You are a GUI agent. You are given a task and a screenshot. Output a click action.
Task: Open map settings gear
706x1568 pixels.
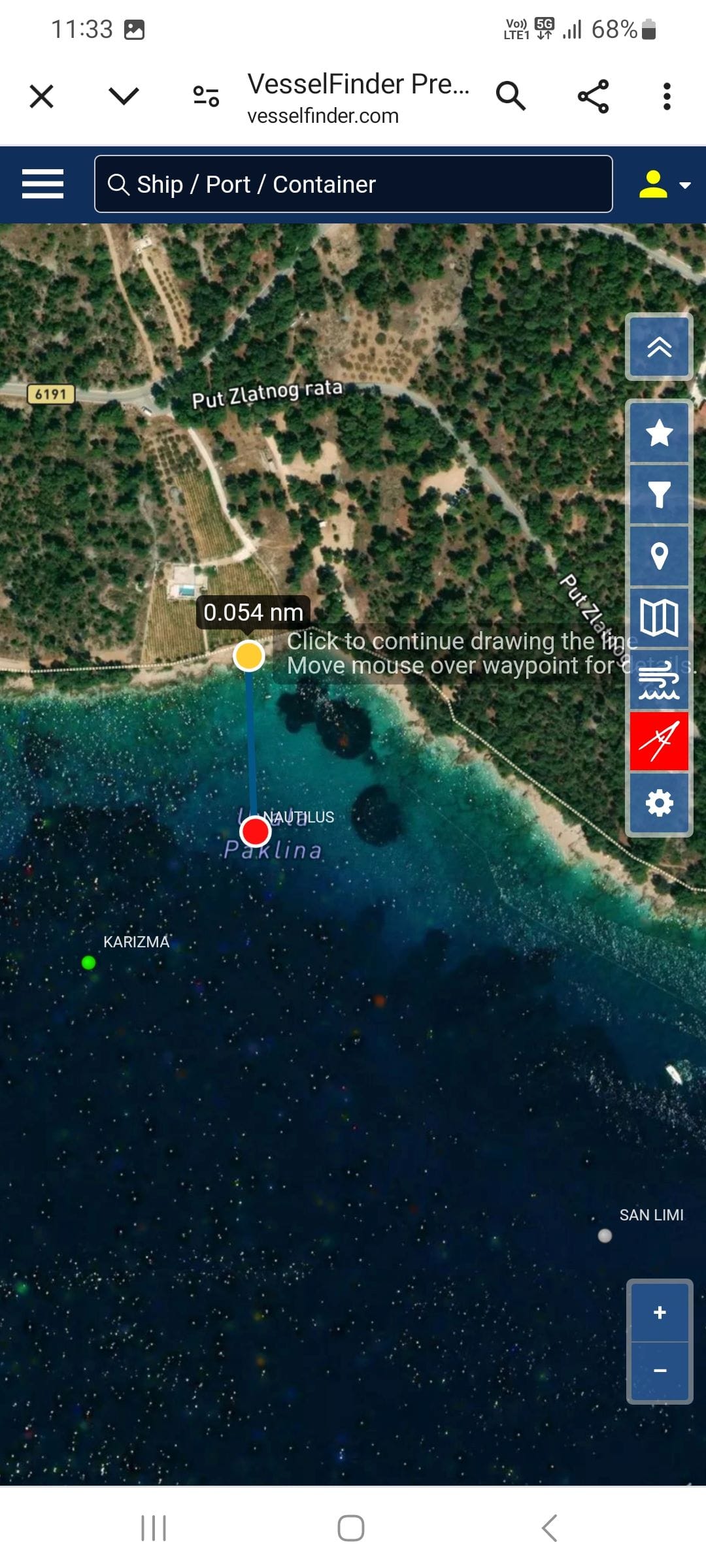[659, 803]
